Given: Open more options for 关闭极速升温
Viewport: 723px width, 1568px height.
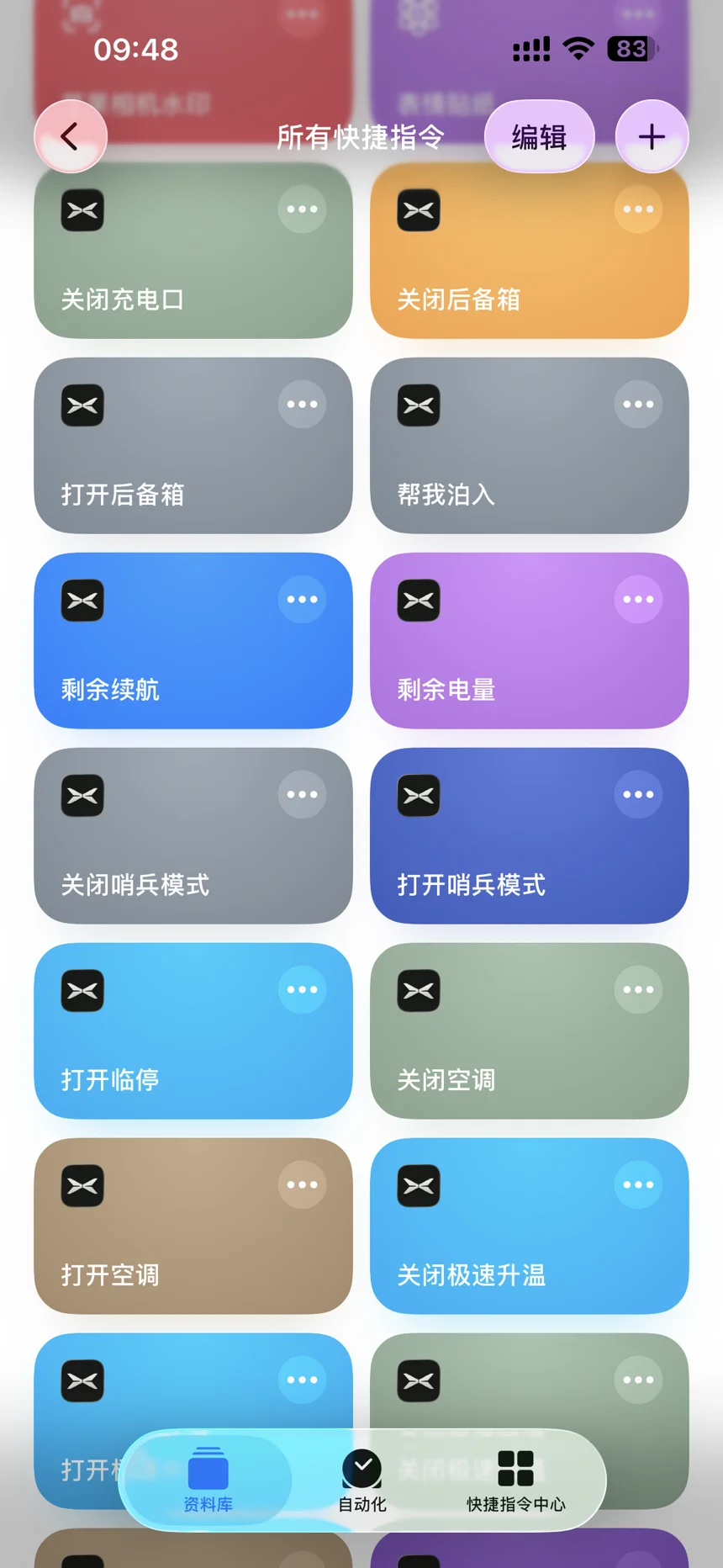Looking at the screenshot, I should pos(638,1184).
